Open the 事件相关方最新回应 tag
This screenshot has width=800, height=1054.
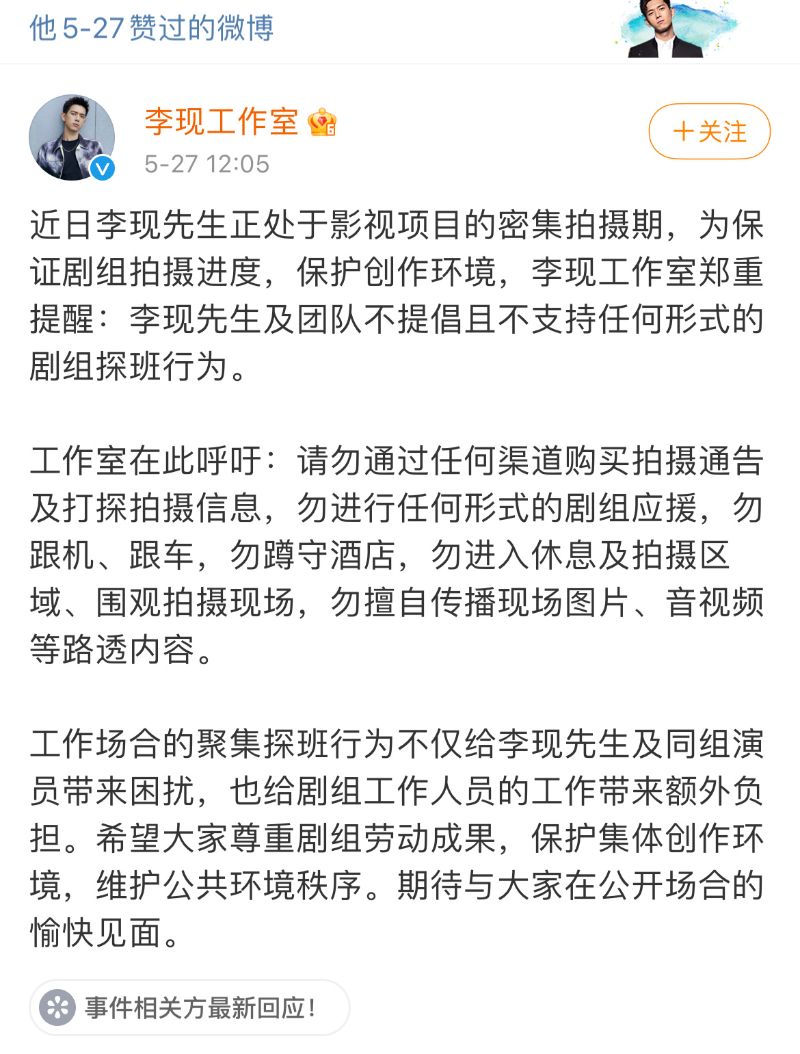tap(190, 1006)
